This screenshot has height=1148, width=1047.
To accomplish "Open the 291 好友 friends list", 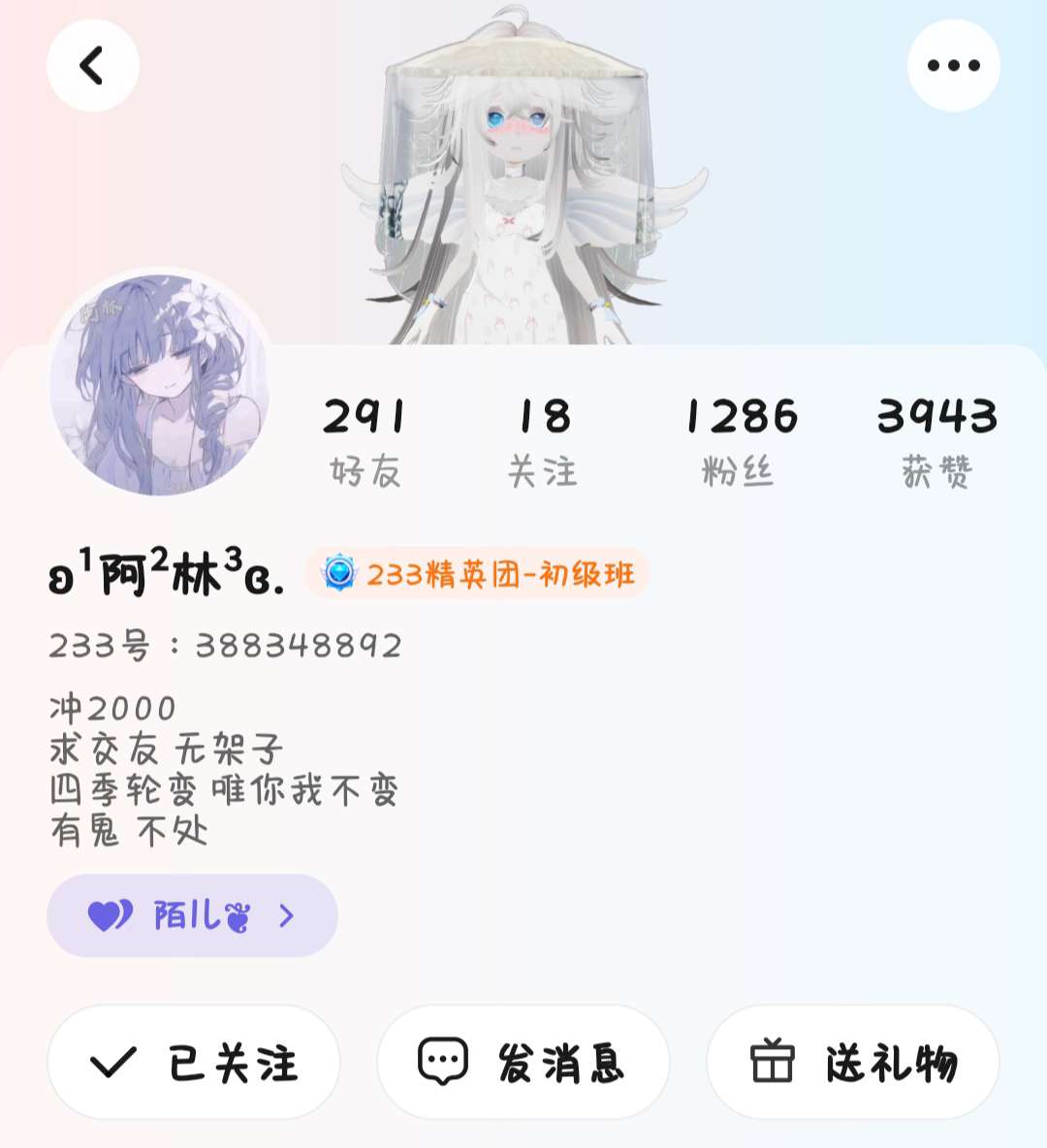I will click(365, 441).
